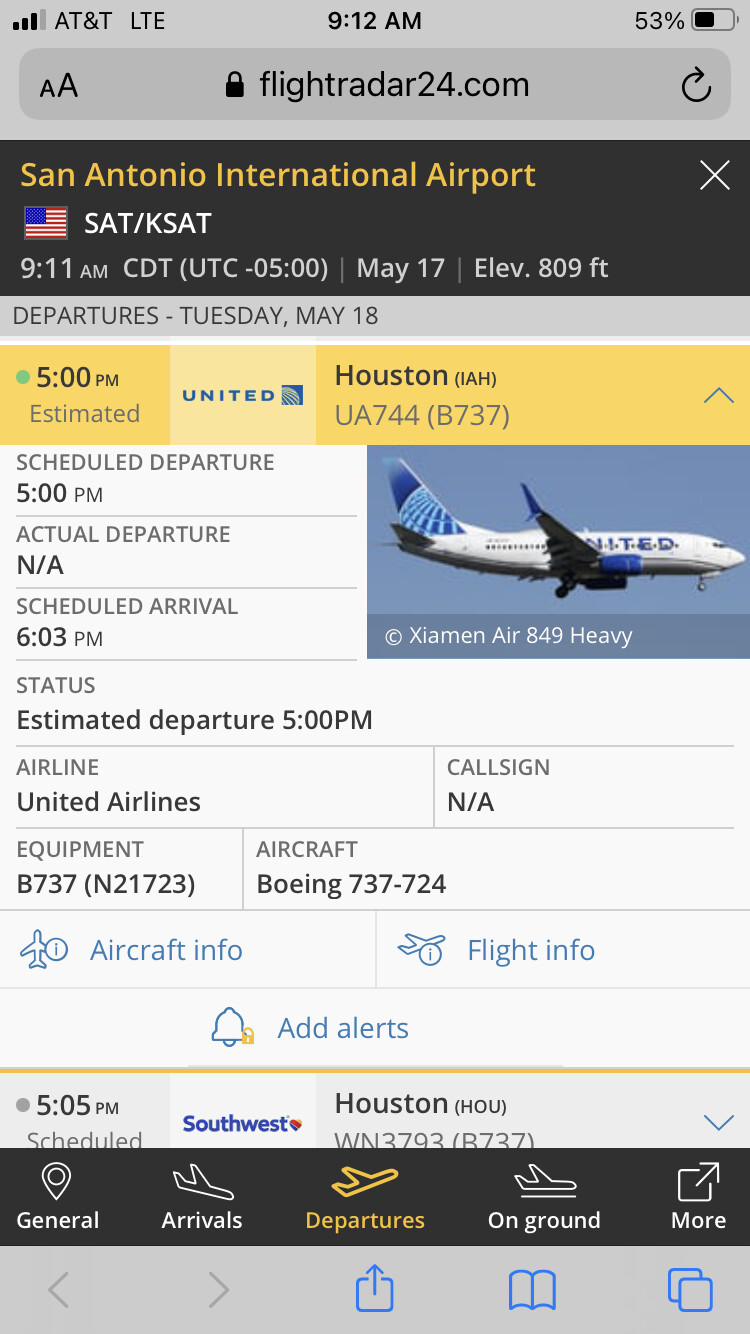Select the Departures tab
Image resolution: width=750 pixels, height=1334 pixels.
(365, 1196)
